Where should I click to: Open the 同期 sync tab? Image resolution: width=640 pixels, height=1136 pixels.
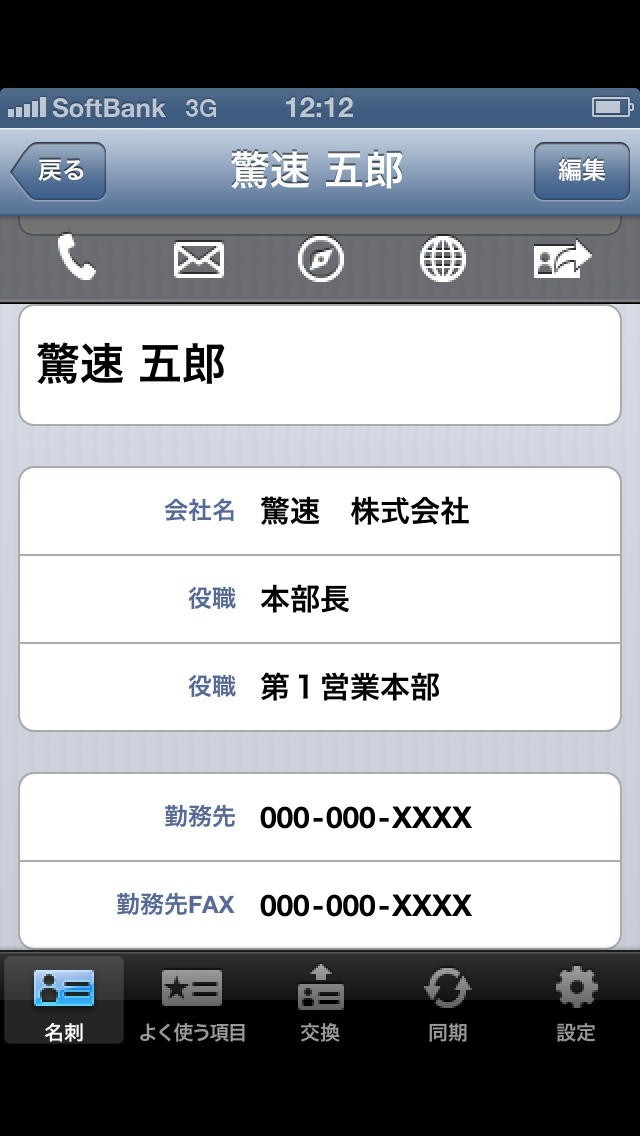[448, 1001]
